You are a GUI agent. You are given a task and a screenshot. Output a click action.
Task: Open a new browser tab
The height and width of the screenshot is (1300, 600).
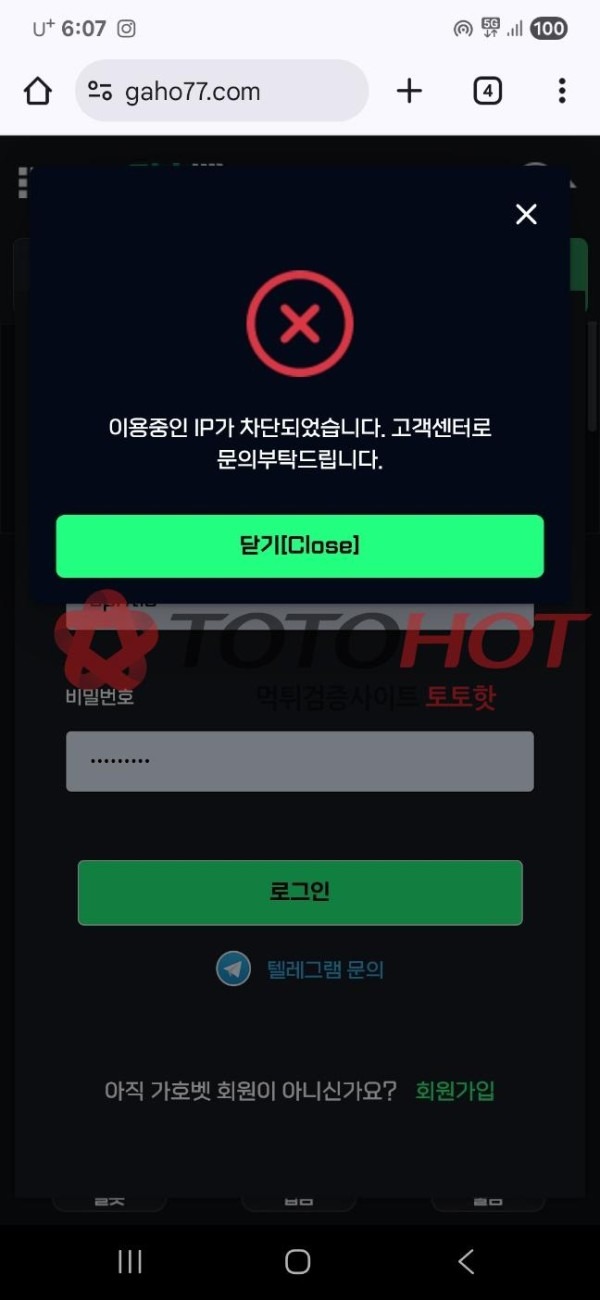(409, 92)
